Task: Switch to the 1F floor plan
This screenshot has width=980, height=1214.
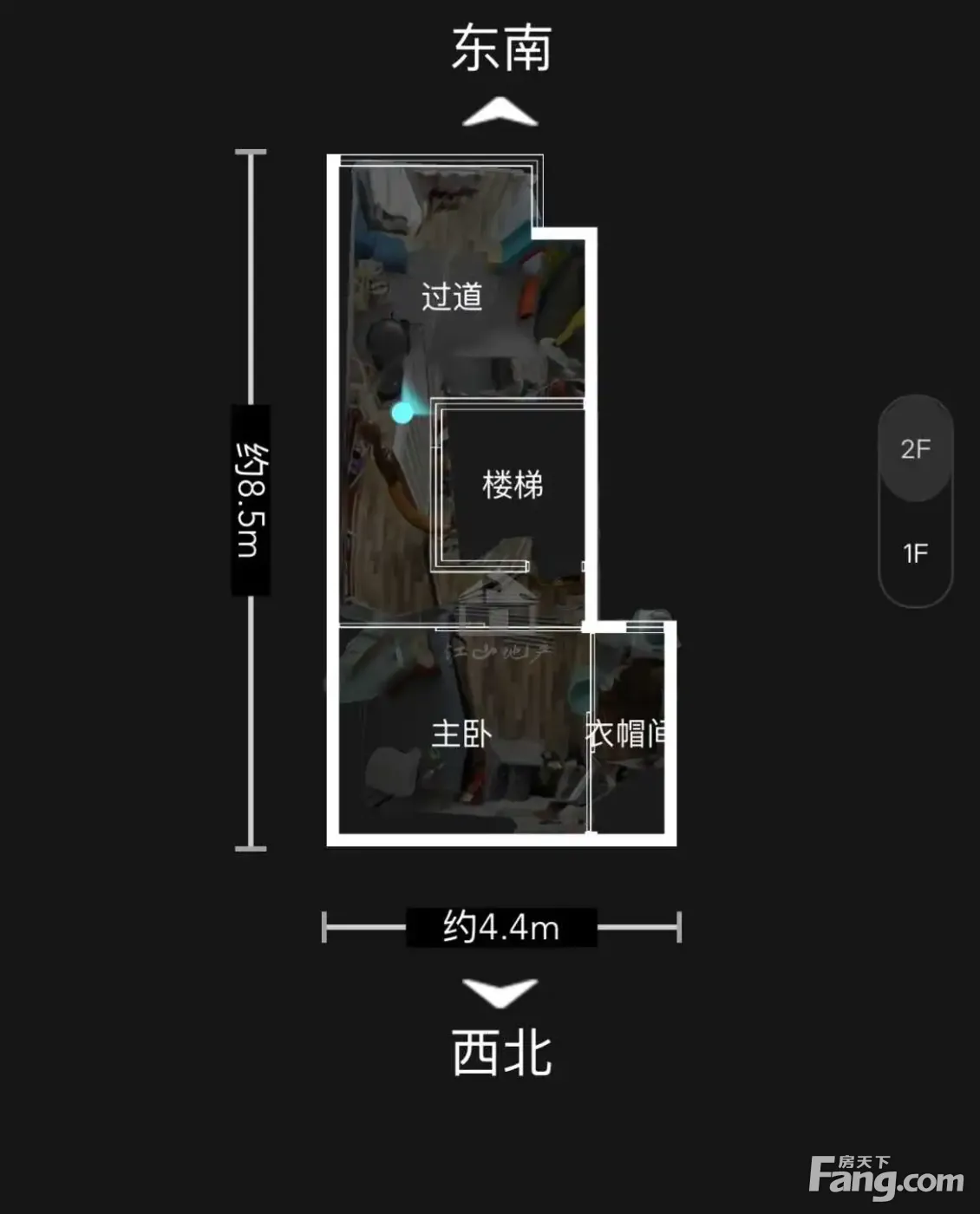Action: tap(916, 553)
